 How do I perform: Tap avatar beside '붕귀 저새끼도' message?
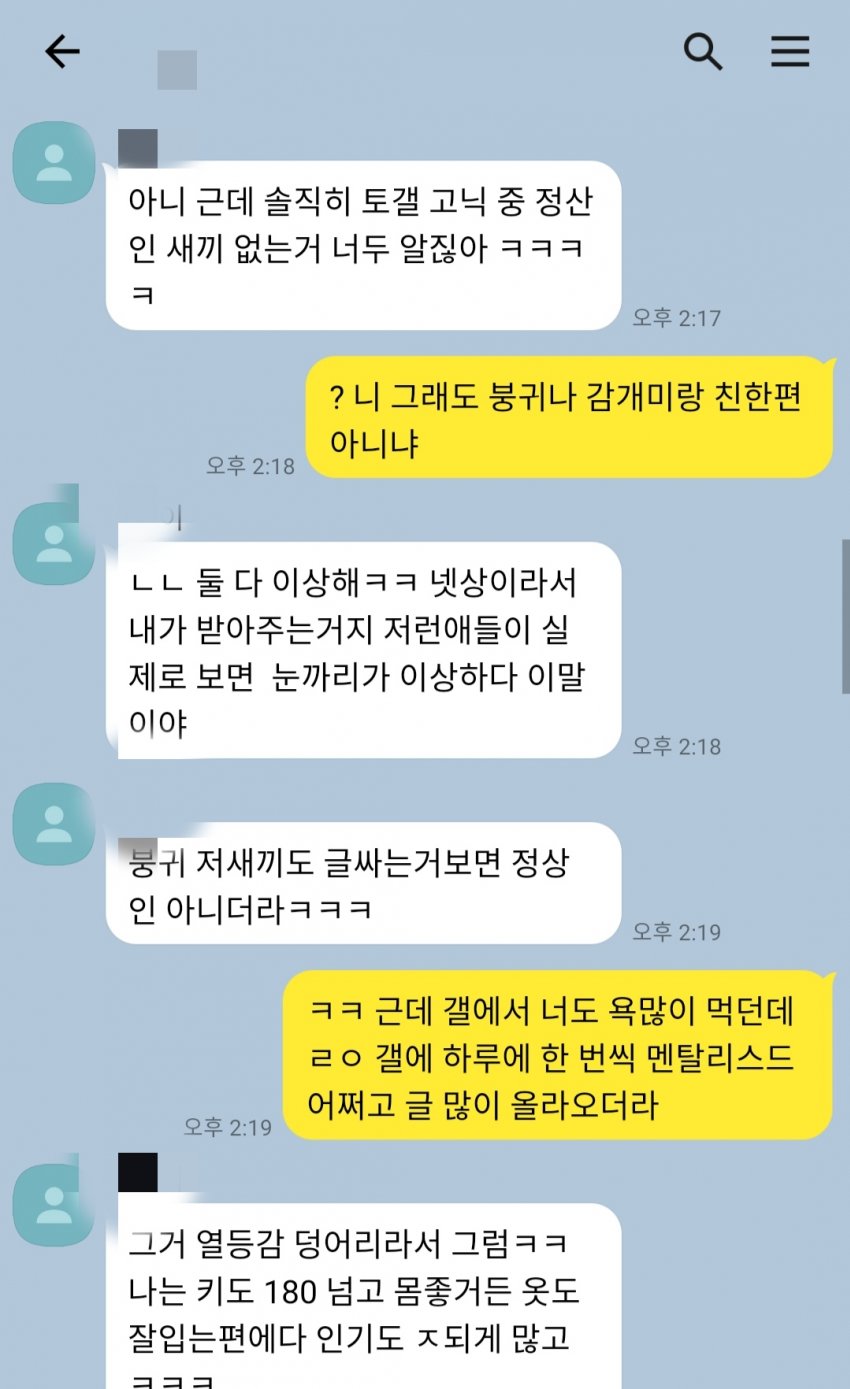click(x=54, y=824)
